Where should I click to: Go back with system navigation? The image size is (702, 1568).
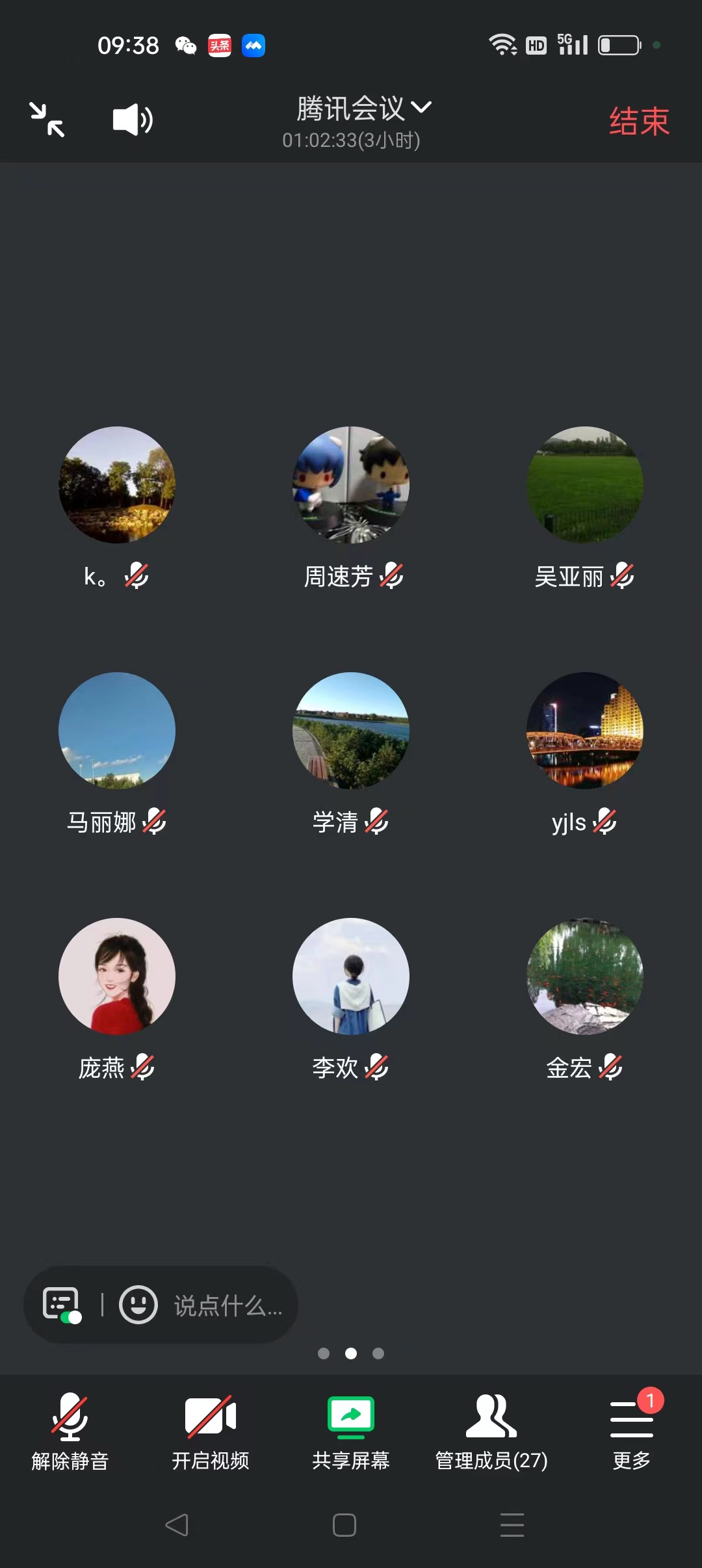[x=177, y=1525]
